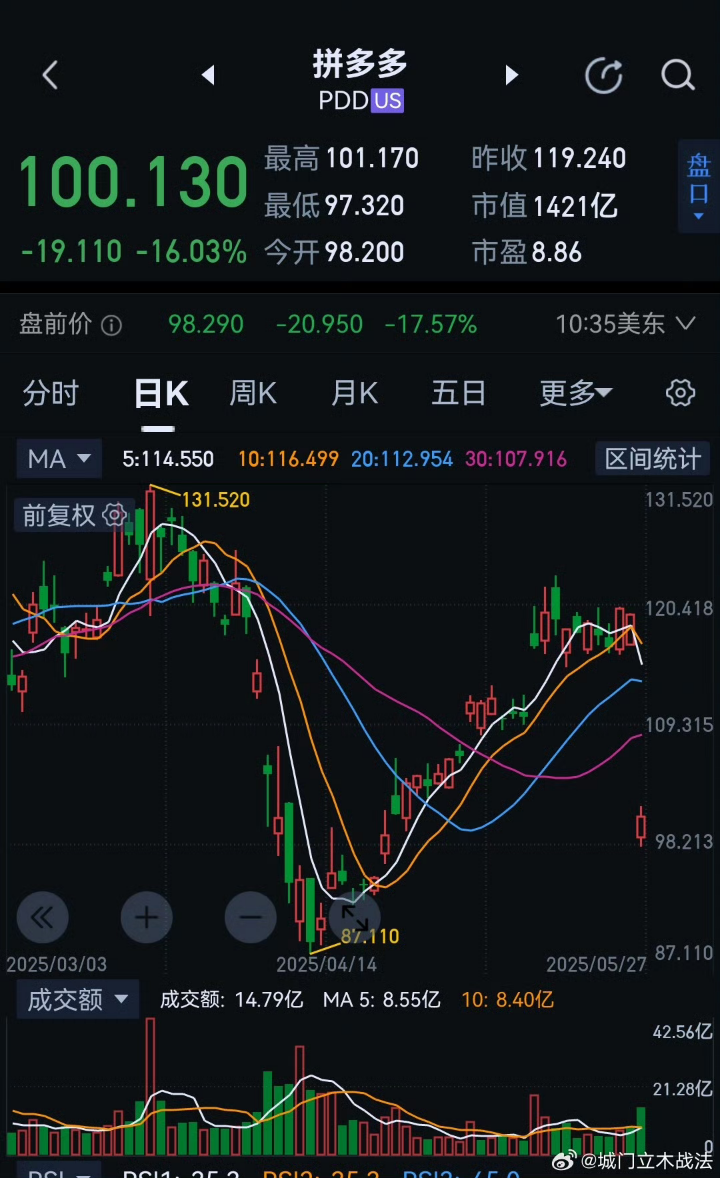This screenshot has height=1178, width=720.
Task: Open the stock search
Action: pyautogui.click(x=677, y=75)
